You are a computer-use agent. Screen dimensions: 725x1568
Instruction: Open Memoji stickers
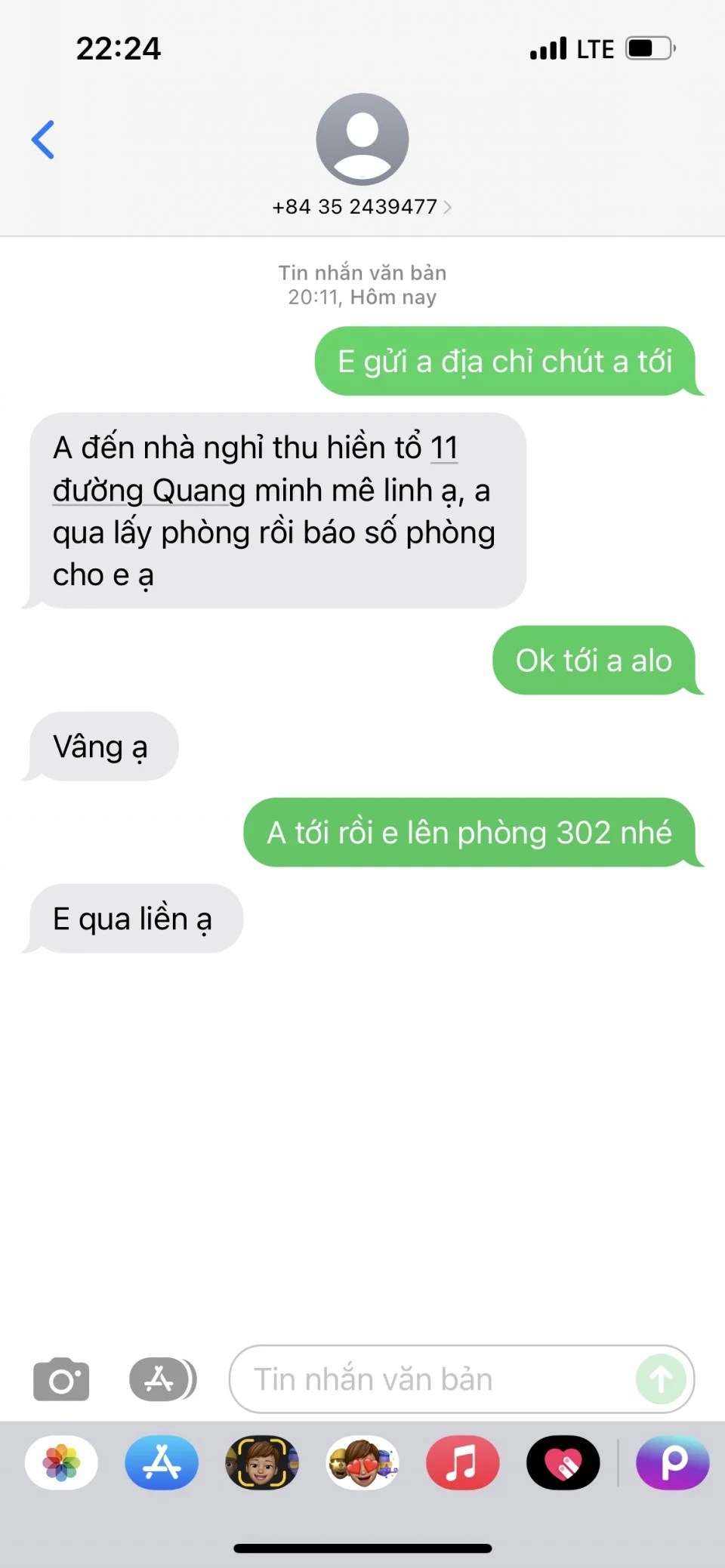[362, 1462]
